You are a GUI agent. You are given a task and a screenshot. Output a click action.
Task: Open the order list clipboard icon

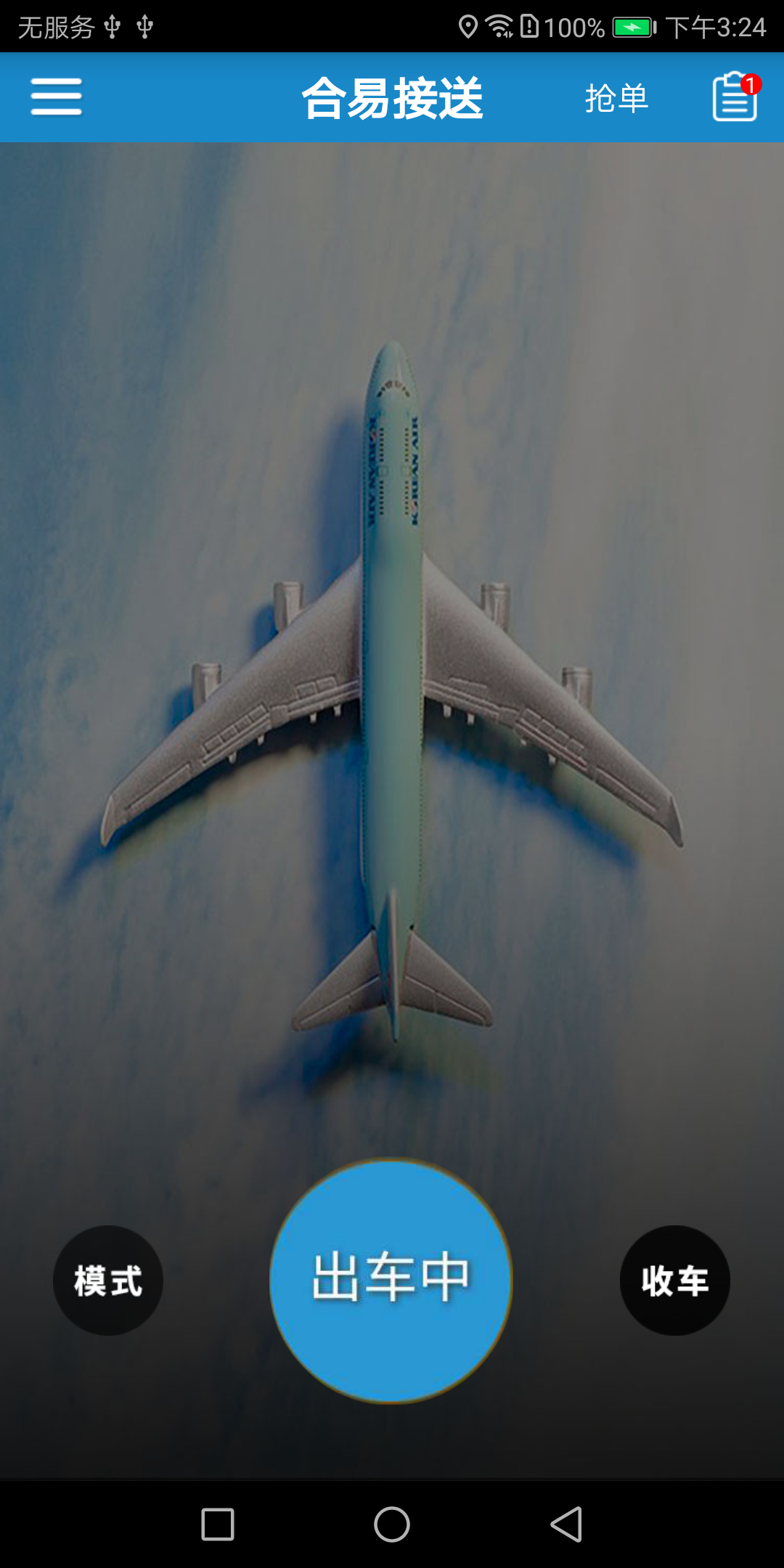click(736, 97)
